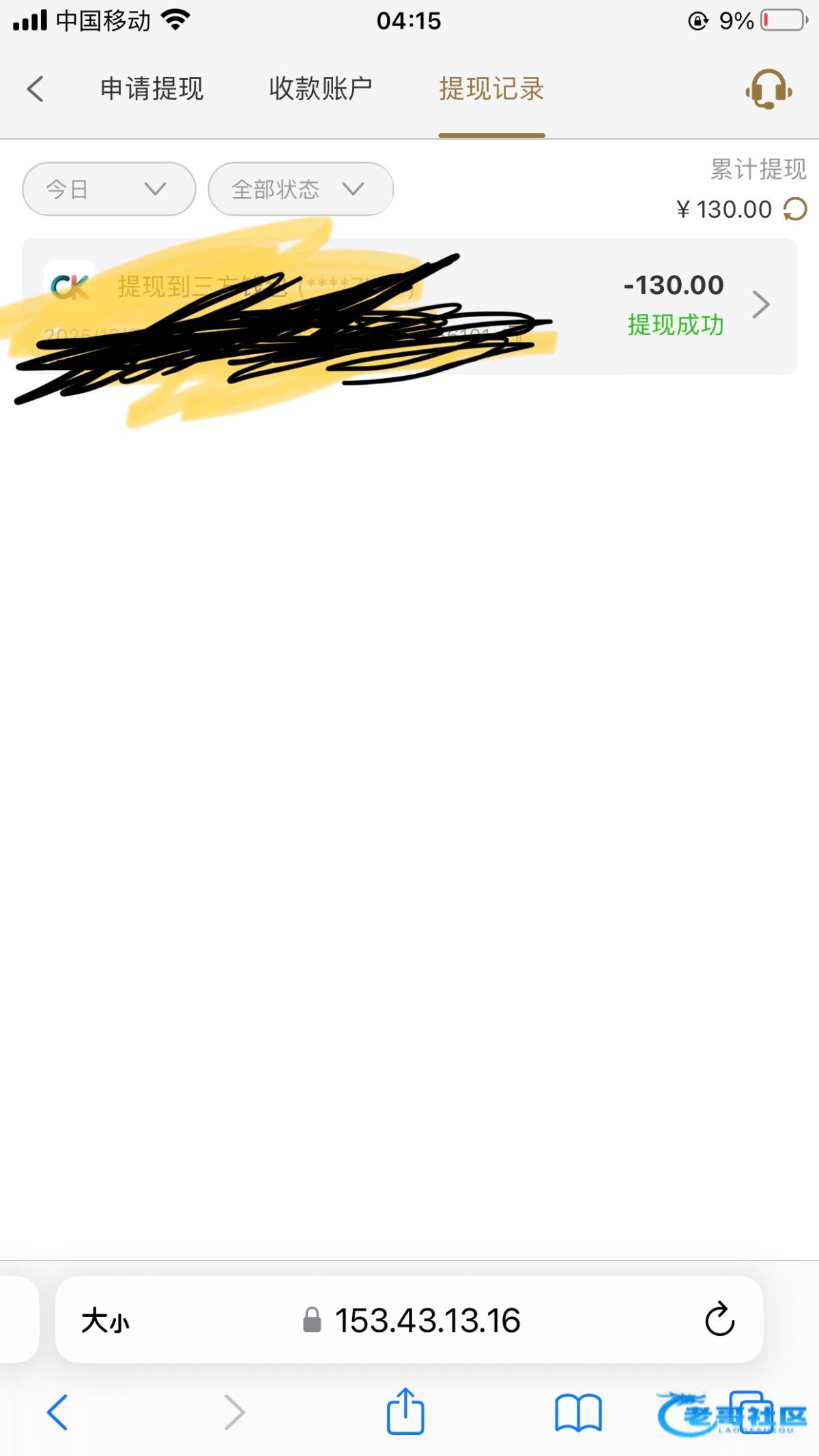Screen dimensions: 819x1456
Task: Open Safari bookmarks book icon
Action: point(578,1412)
